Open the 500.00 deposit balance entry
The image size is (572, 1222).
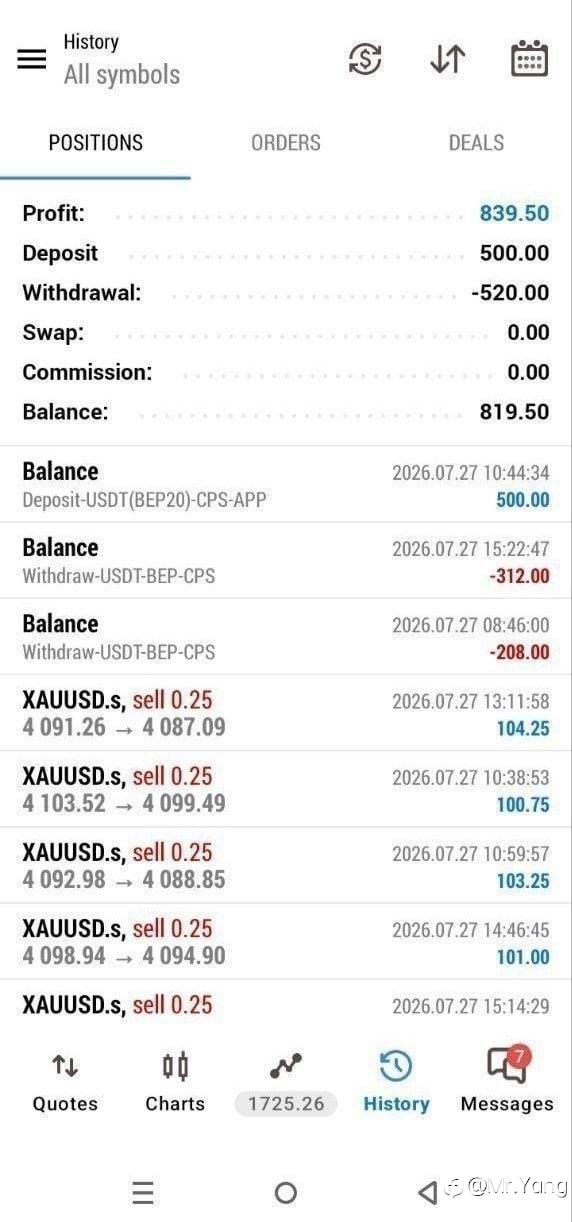(x=286, y=485)
